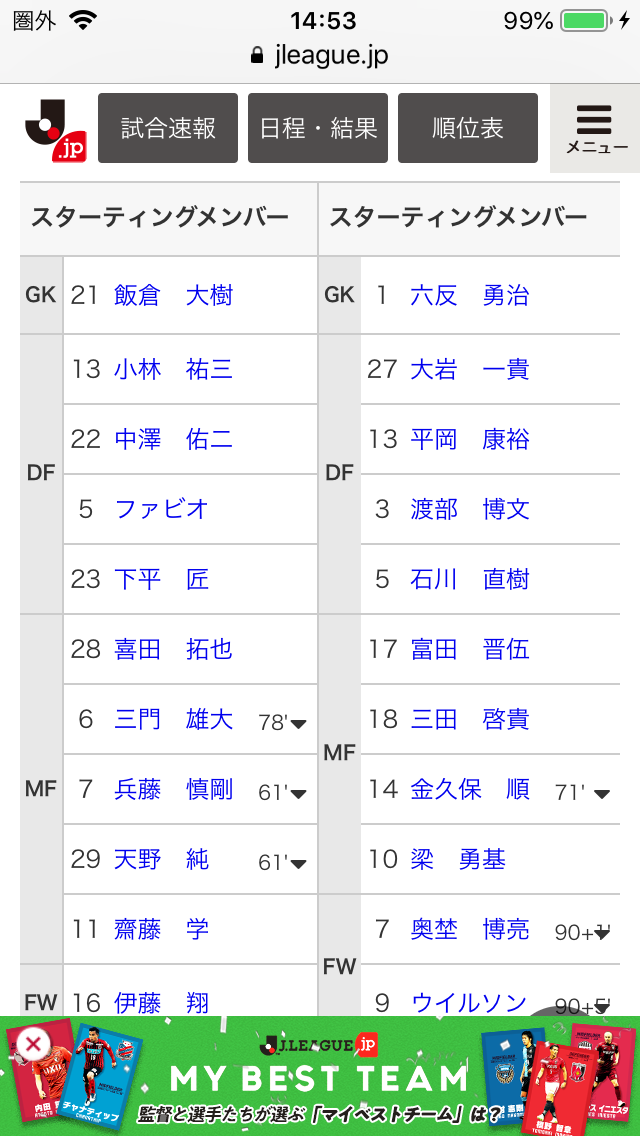Expand 三門 雄大 78' substitution arrow
Viewport: 640px width, 1136px height.
click(x=298, y=723)
